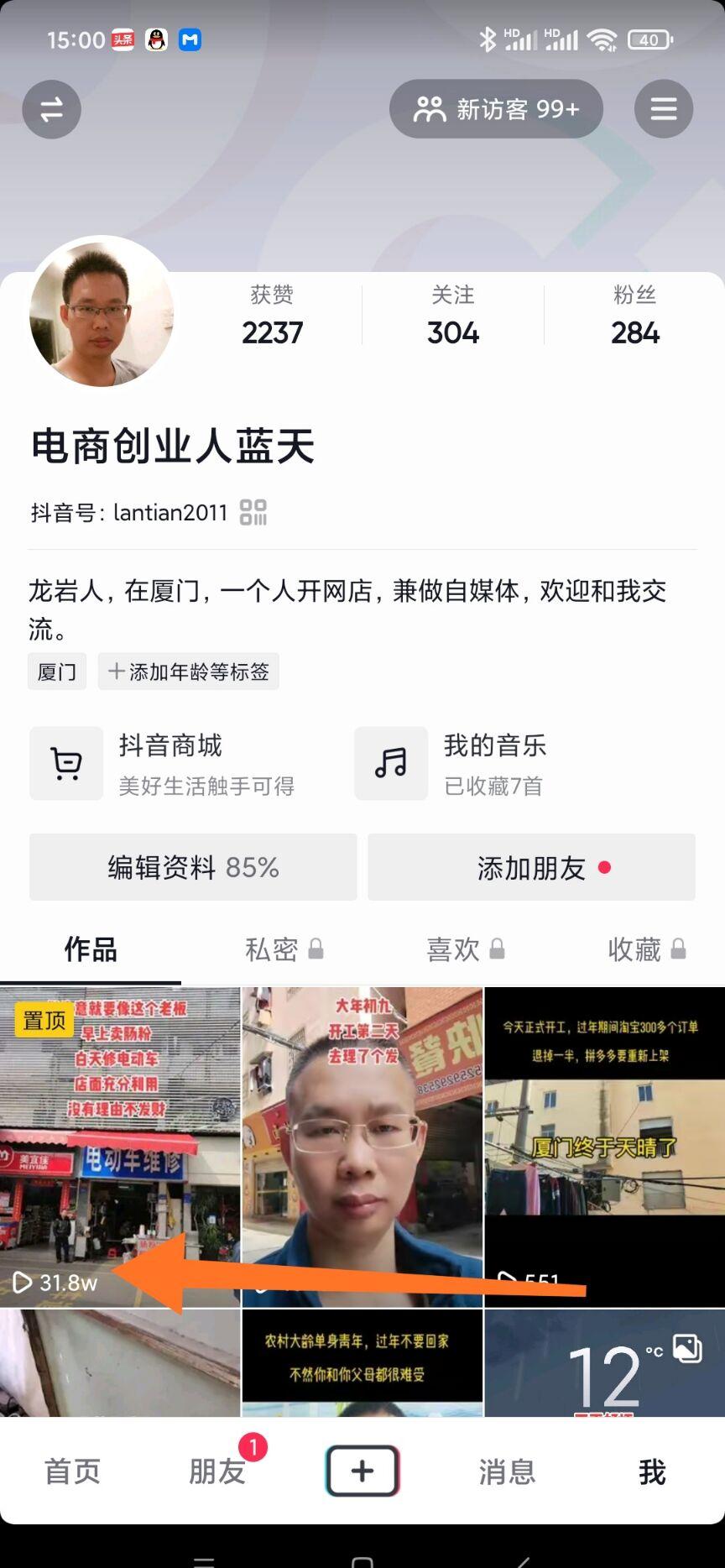The width and height of the screenshot is (725, 1568).
Task: Tap 添加年龄等标签 chip
Action: pos(189,672)
